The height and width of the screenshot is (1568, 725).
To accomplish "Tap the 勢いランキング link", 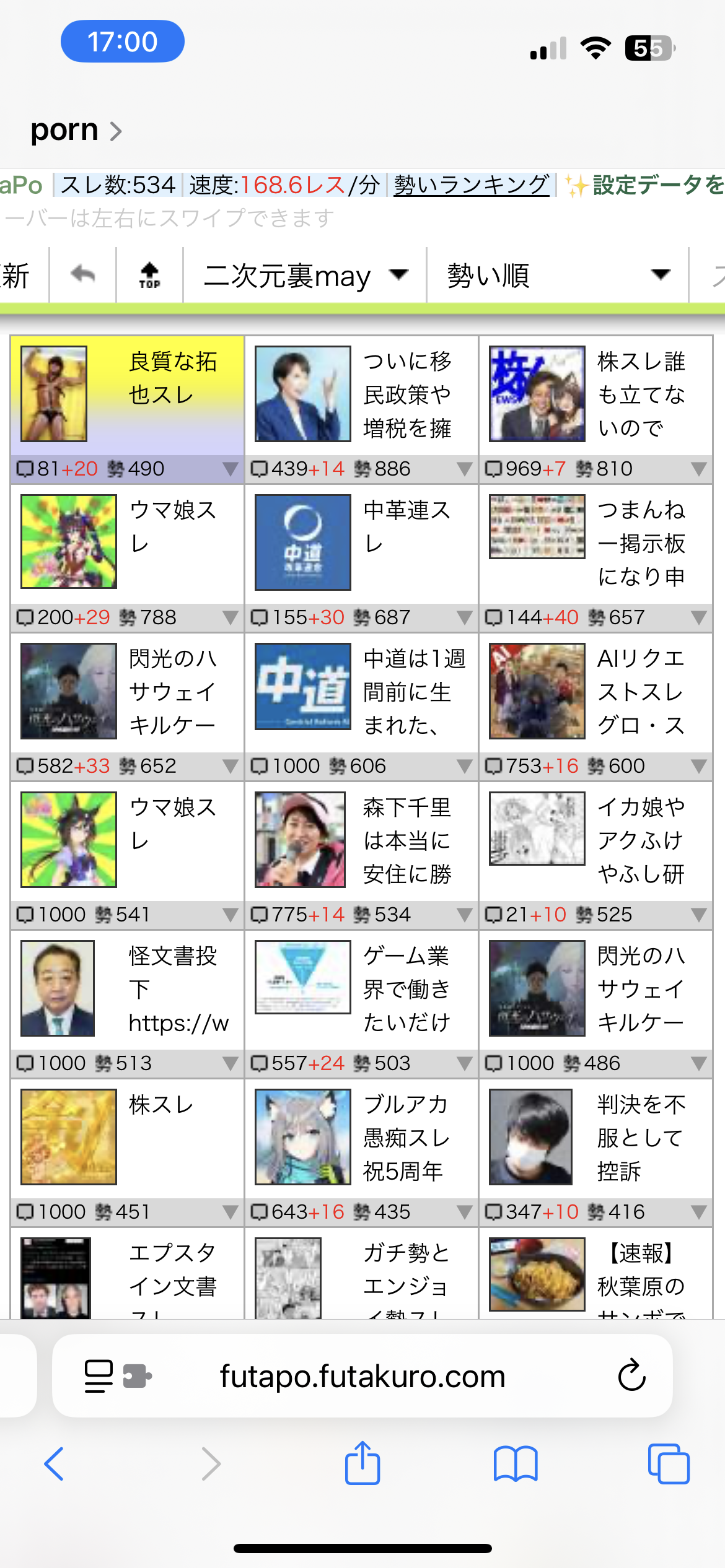I will point(472,185).
